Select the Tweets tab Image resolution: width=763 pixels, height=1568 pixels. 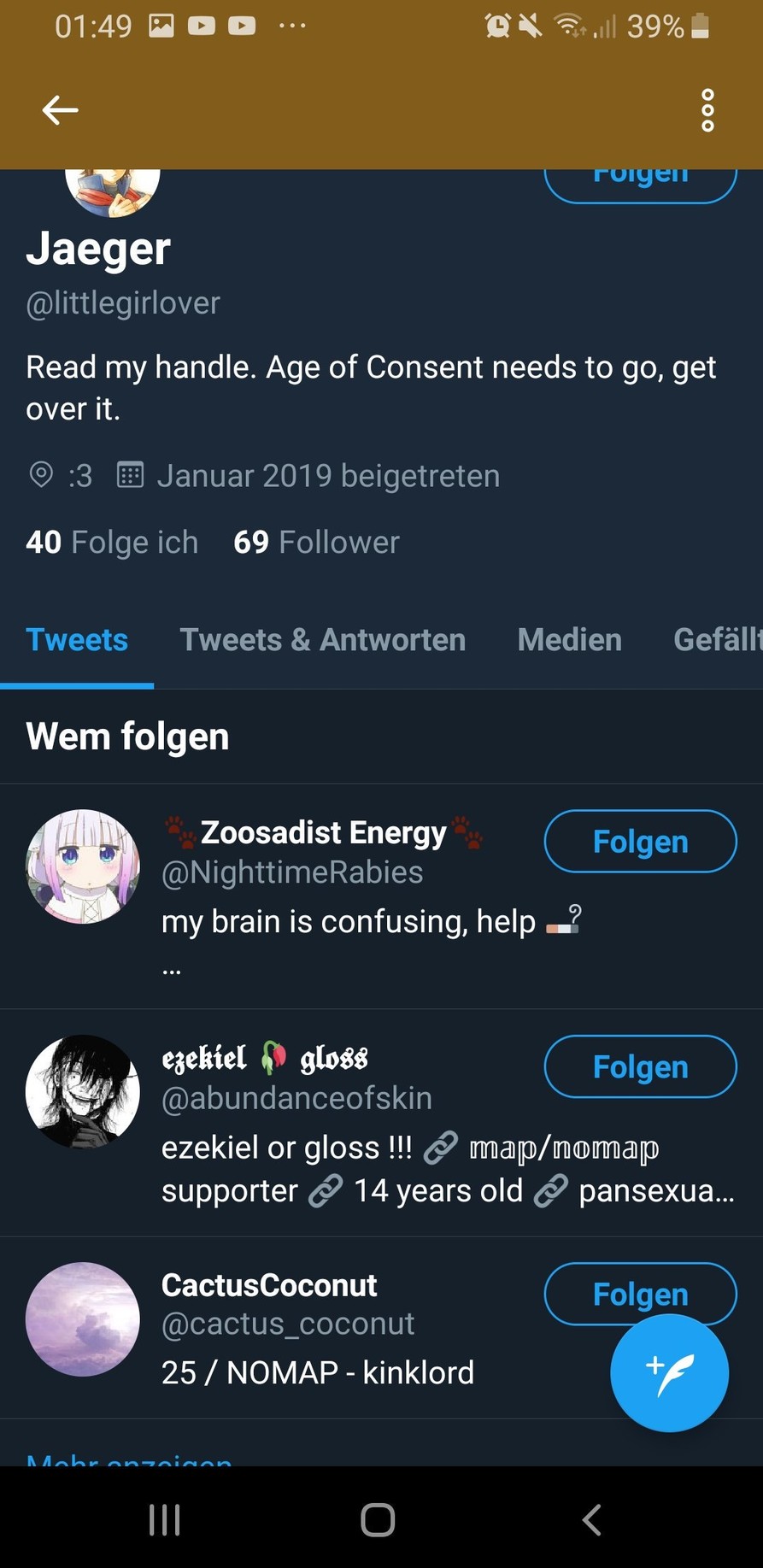(x=77, y=640)
